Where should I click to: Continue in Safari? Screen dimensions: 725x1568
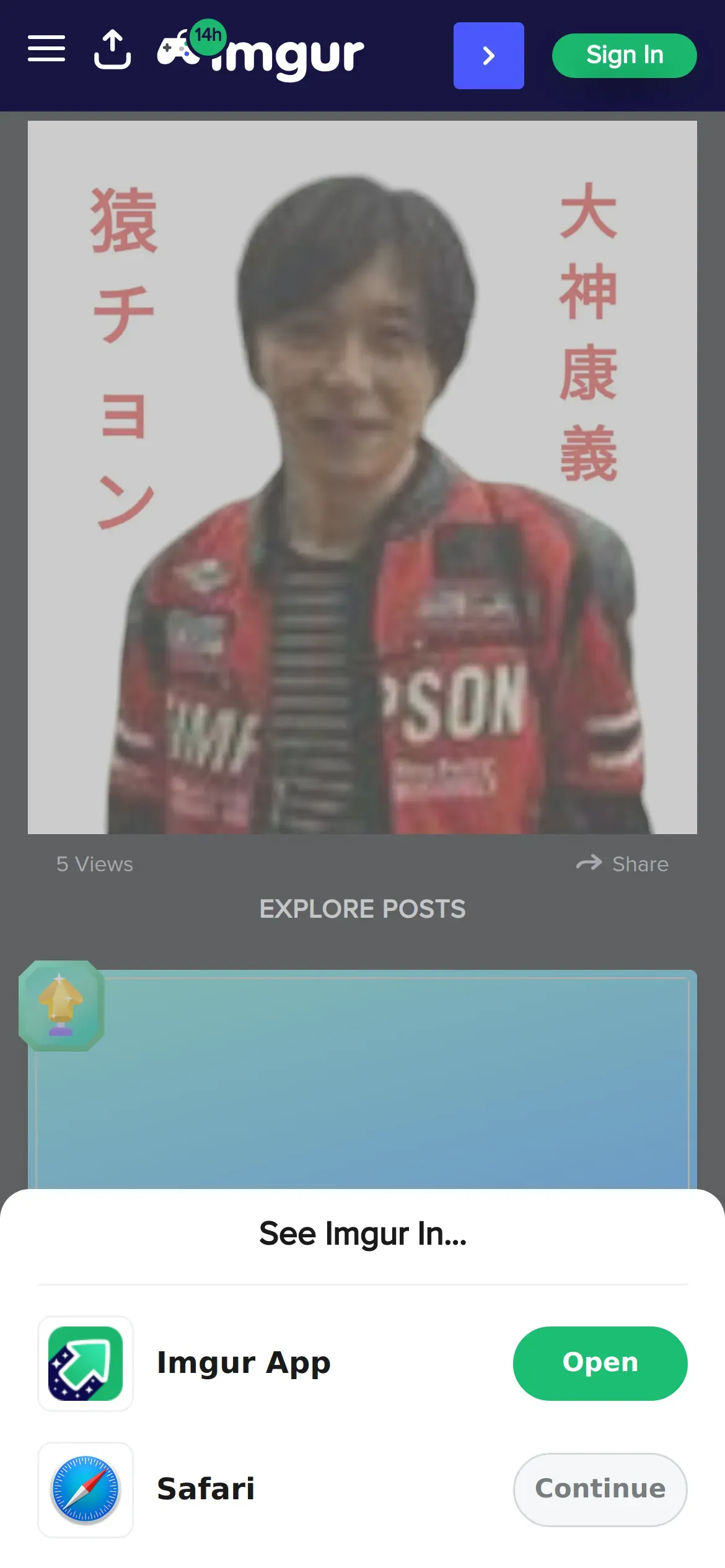tap(600, 1490)
